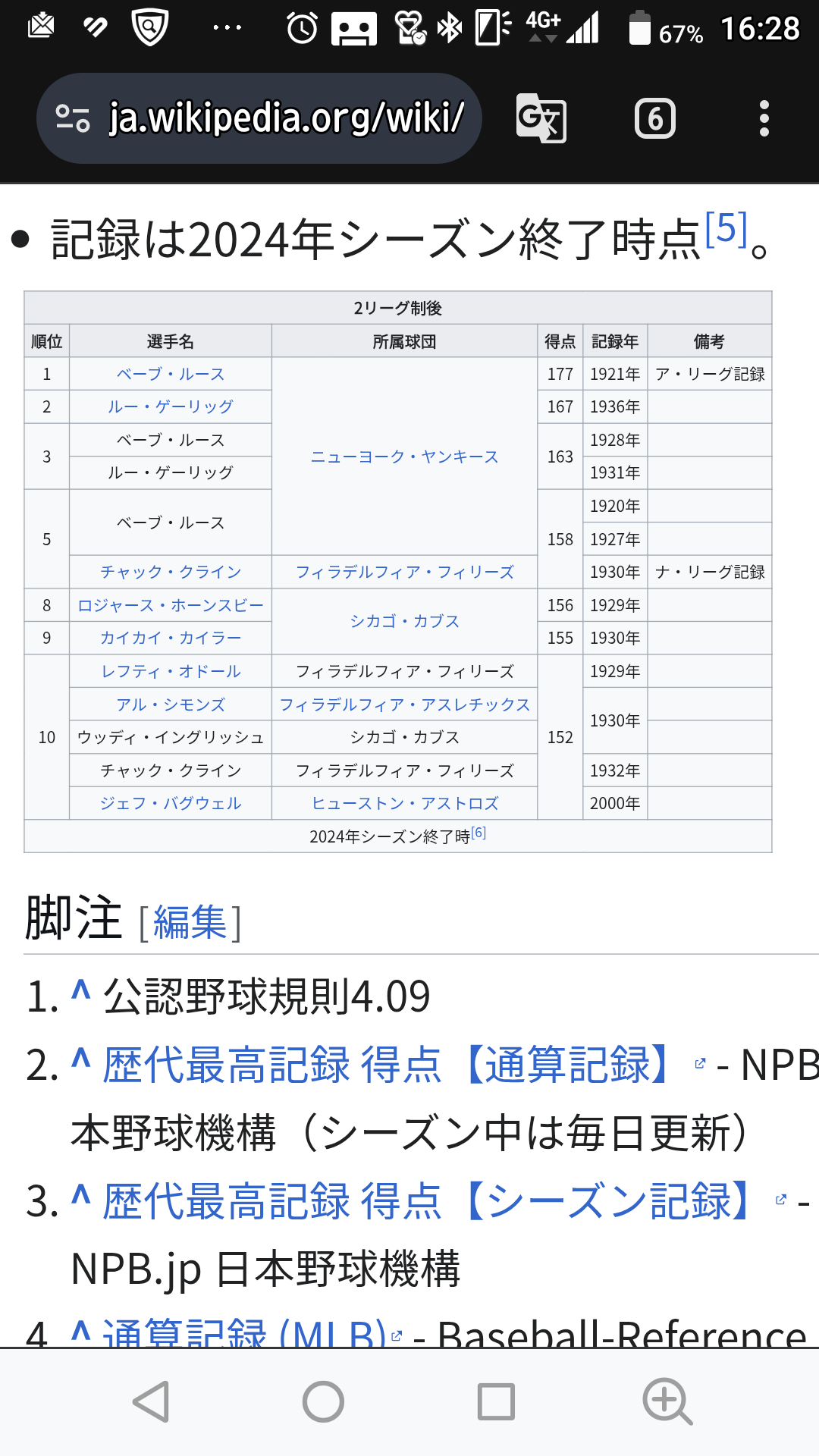Image resolution: width=819 pixels, height=1456 pixels.
Task: Open the browser overflow menu
Action: click(764, 118)
